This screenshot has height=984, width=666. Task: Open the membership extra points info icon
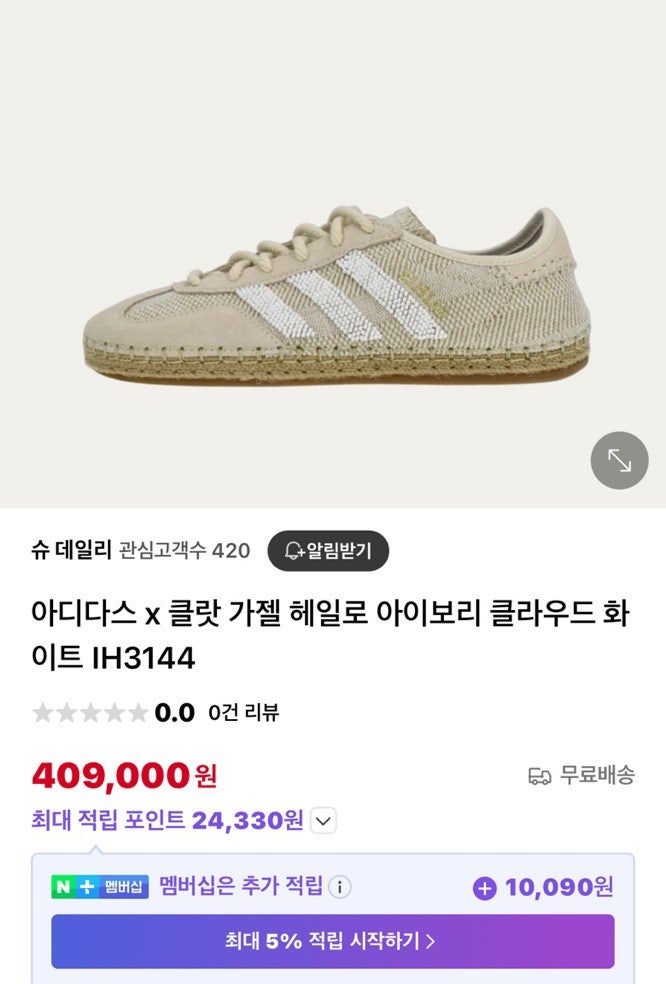[340, 887]
